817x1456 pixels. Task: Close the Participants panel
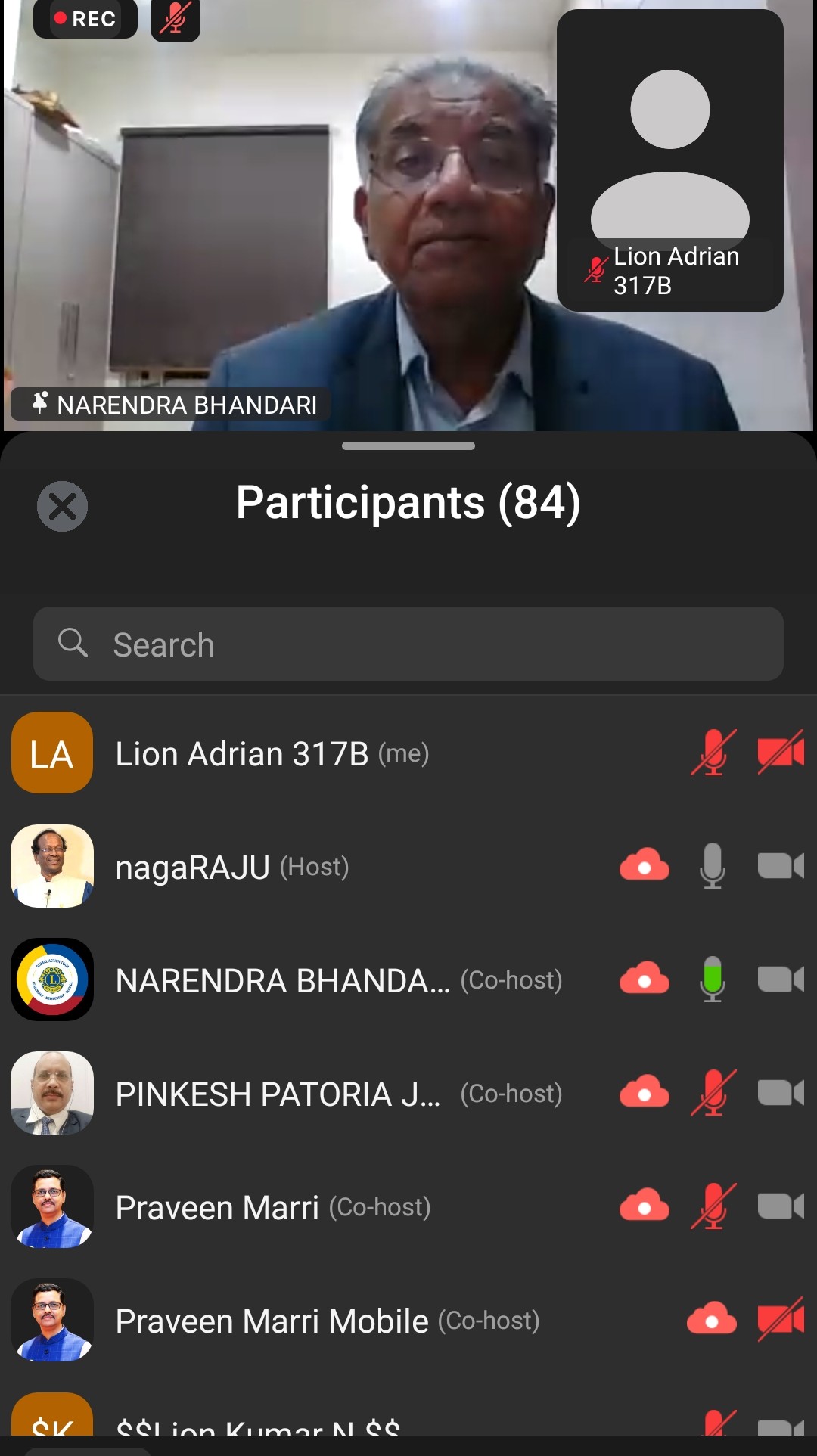[62, 506]
